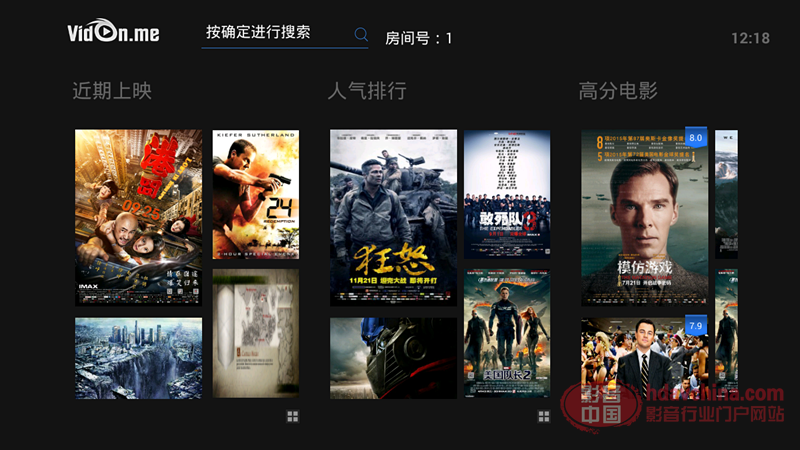800x450 pixels.
Task: Open the movie poster rated 7.9
Action: point(644,358)
